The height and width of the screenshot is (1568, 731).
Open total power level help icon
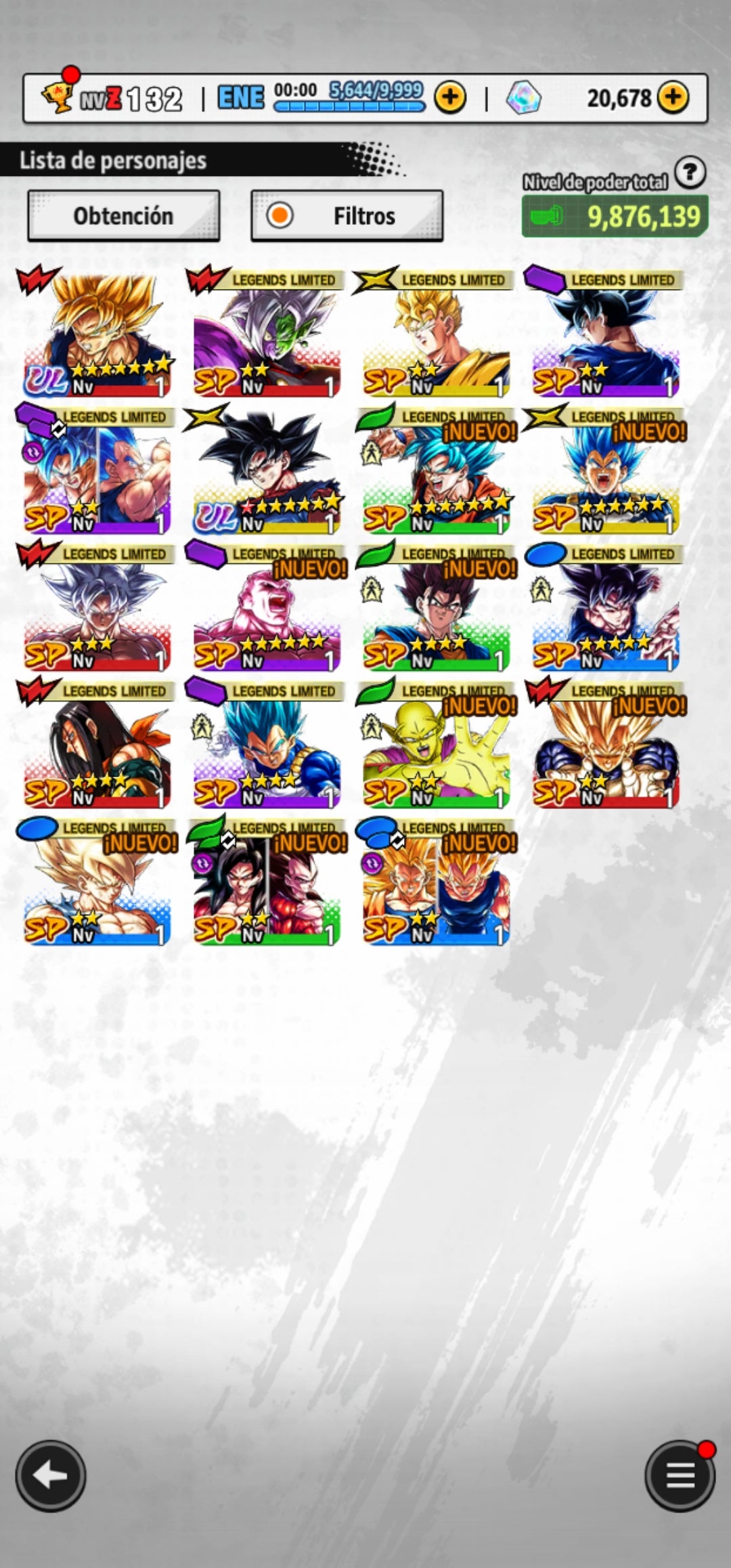pos(690,173)
